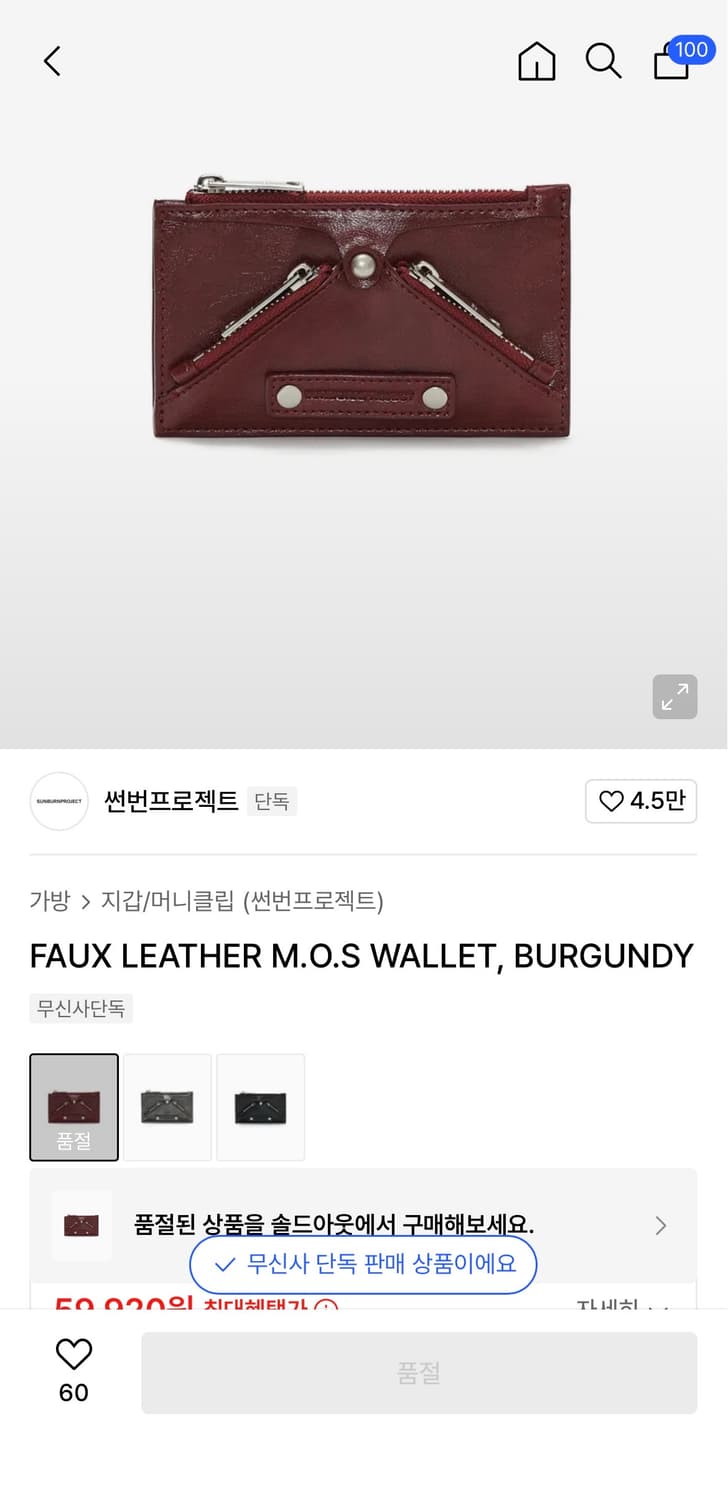The image size is (728, 1500).
Task: Navigate home using the house icon
Action: [x=536, y=61]
